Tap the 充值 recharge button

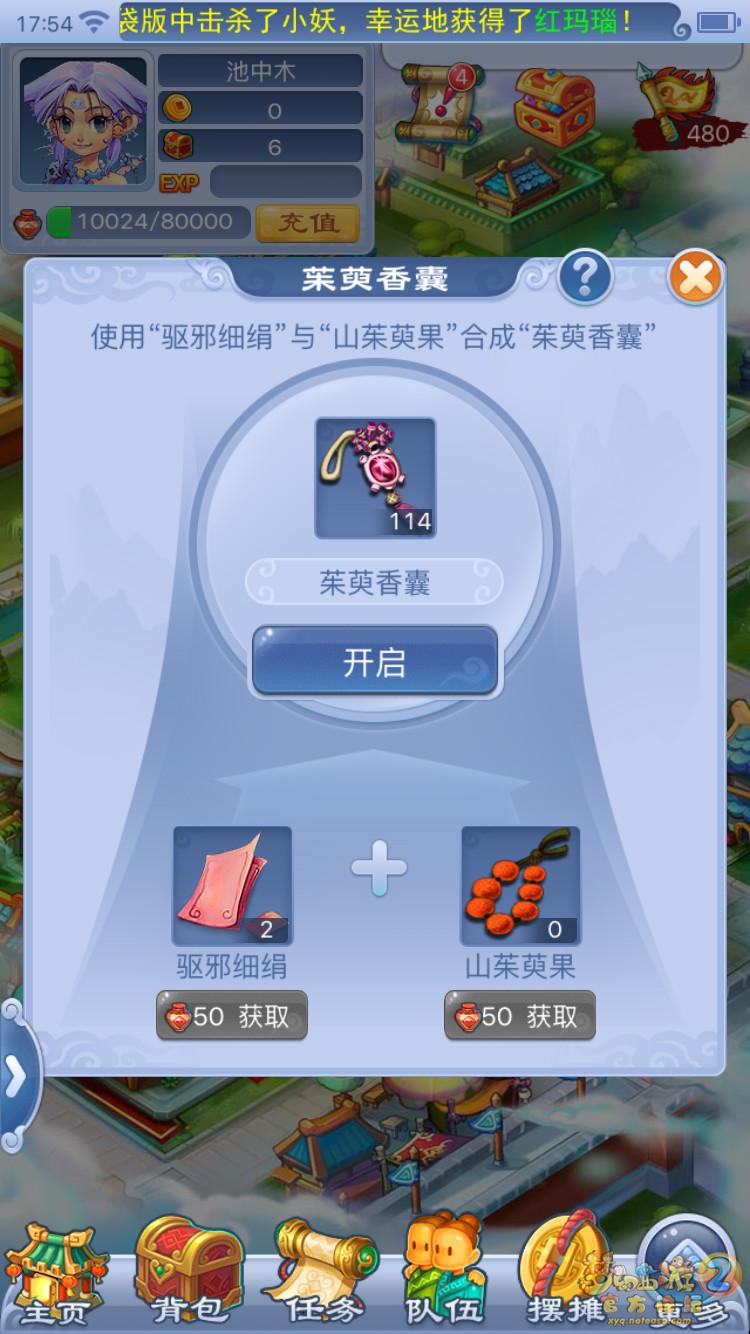pos(308,222)
